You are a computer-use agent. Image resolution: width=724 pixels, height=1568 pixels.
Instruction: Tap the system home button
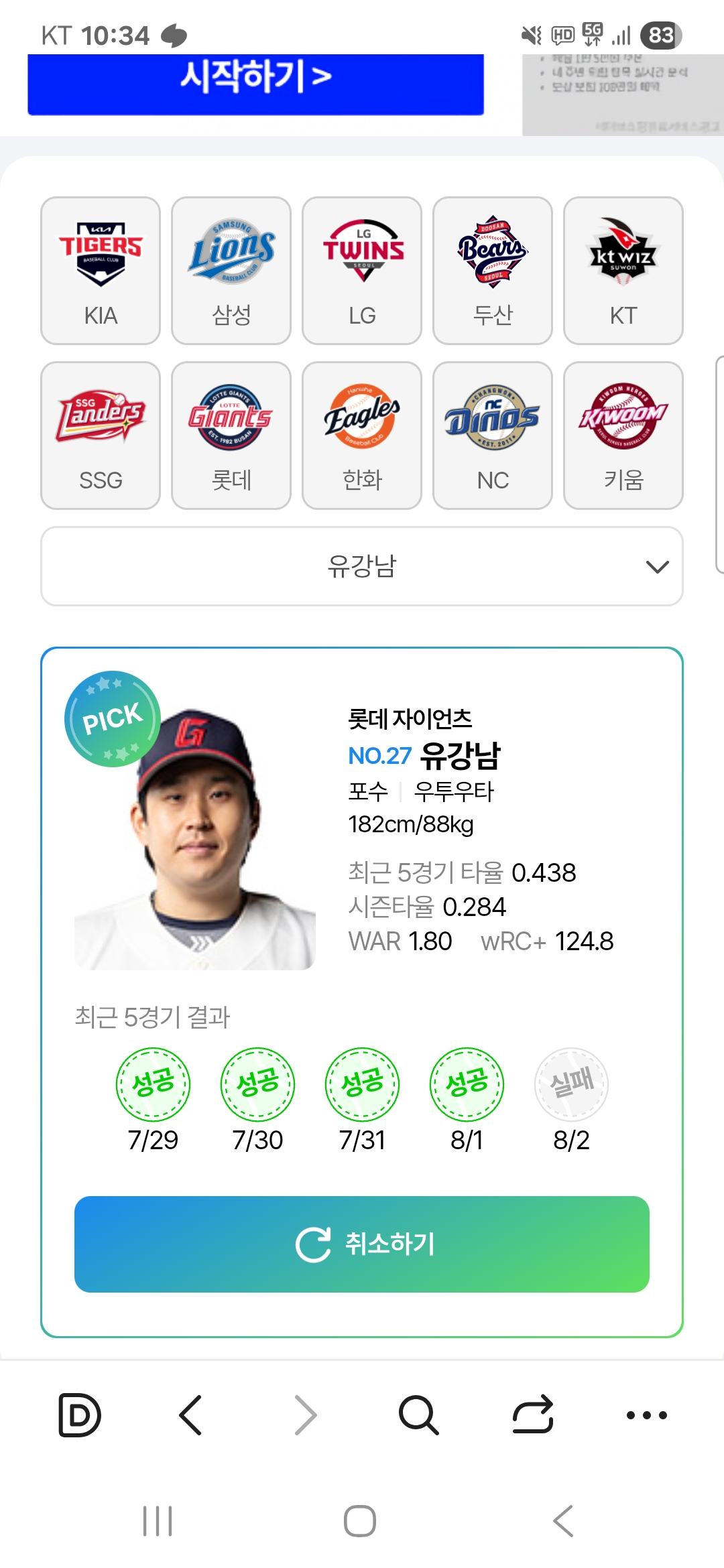tap(360, 1521)
